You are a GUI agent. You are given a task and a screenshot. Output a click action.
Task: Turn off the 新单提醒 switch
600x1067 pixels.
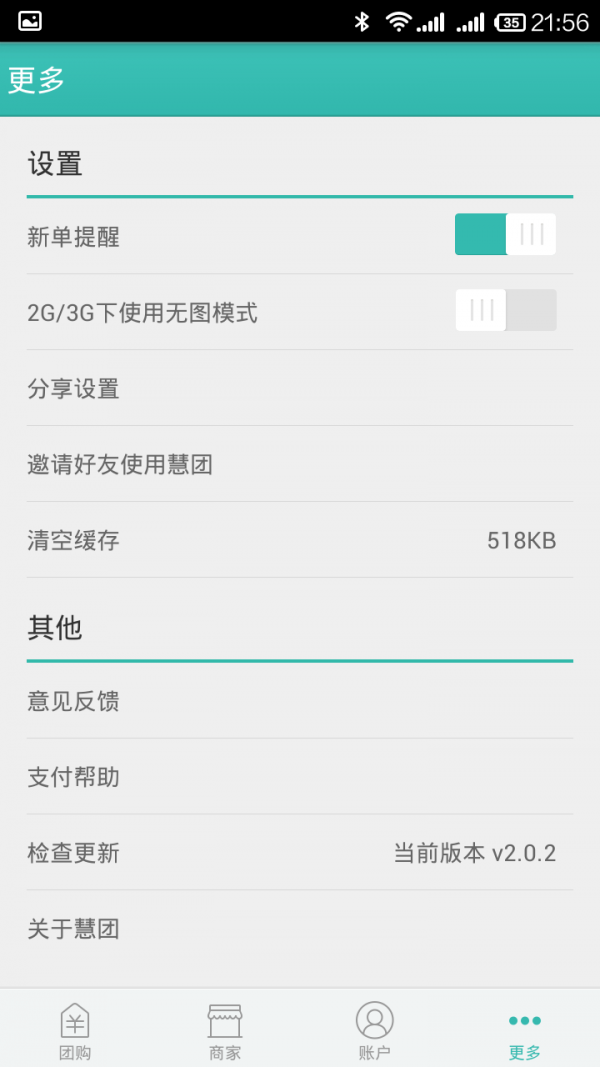[505, 235]
